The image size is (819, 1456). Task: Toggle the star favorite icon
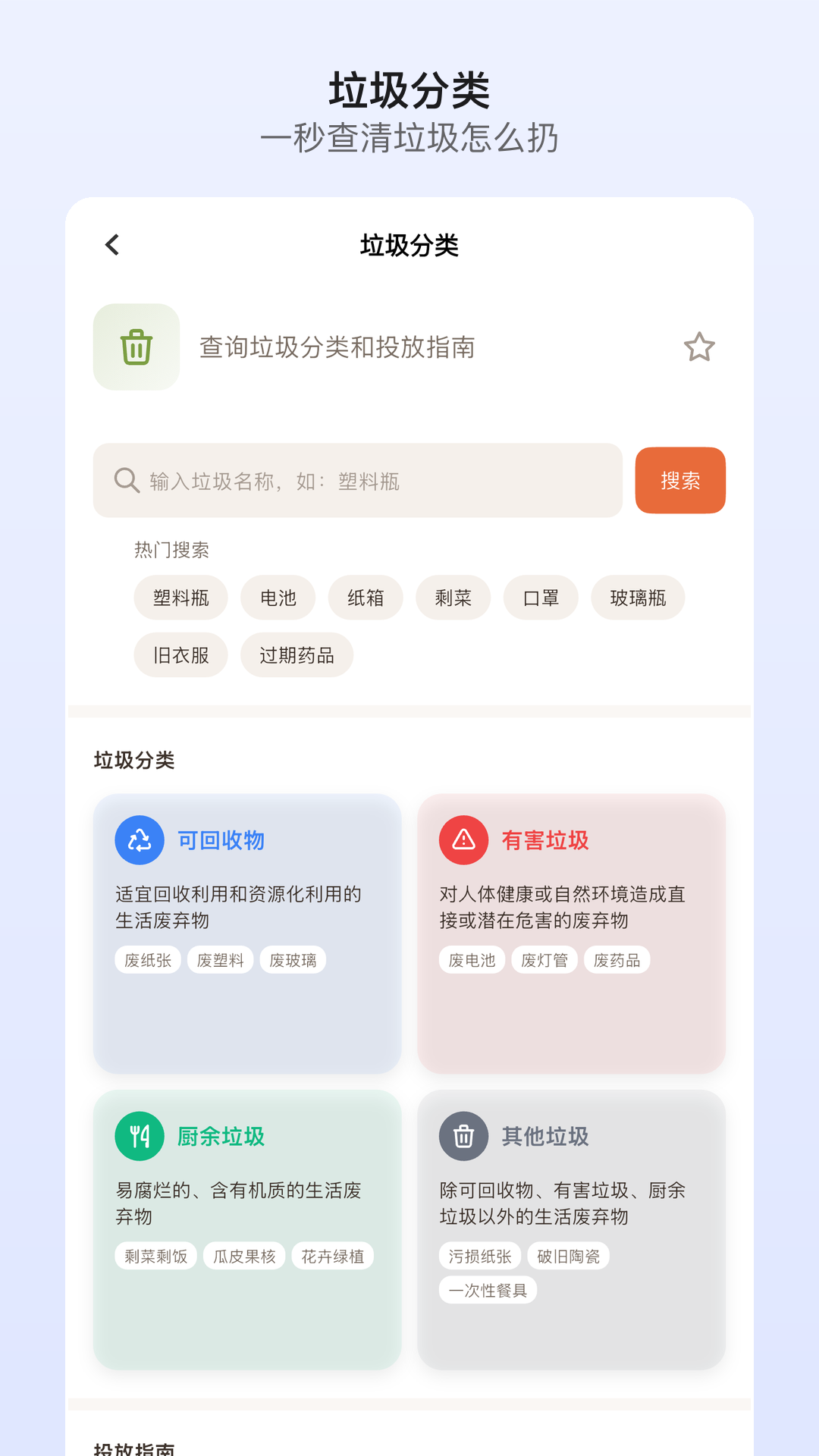pyautogui.click(x=699, y=347)
